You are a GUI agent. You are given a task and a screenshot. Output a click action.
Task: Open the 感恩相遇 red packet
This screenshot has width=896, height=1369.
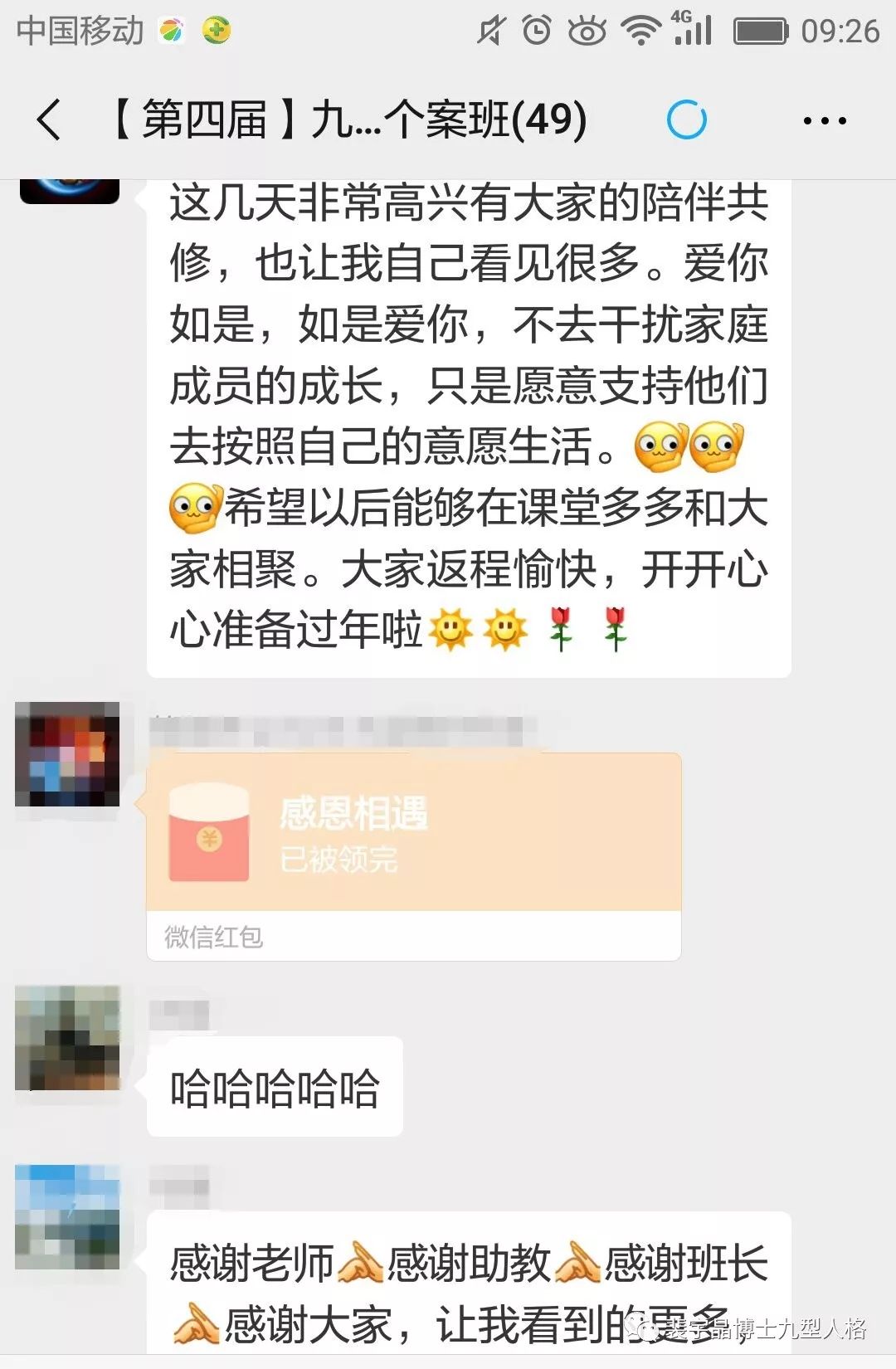point(413,834)
